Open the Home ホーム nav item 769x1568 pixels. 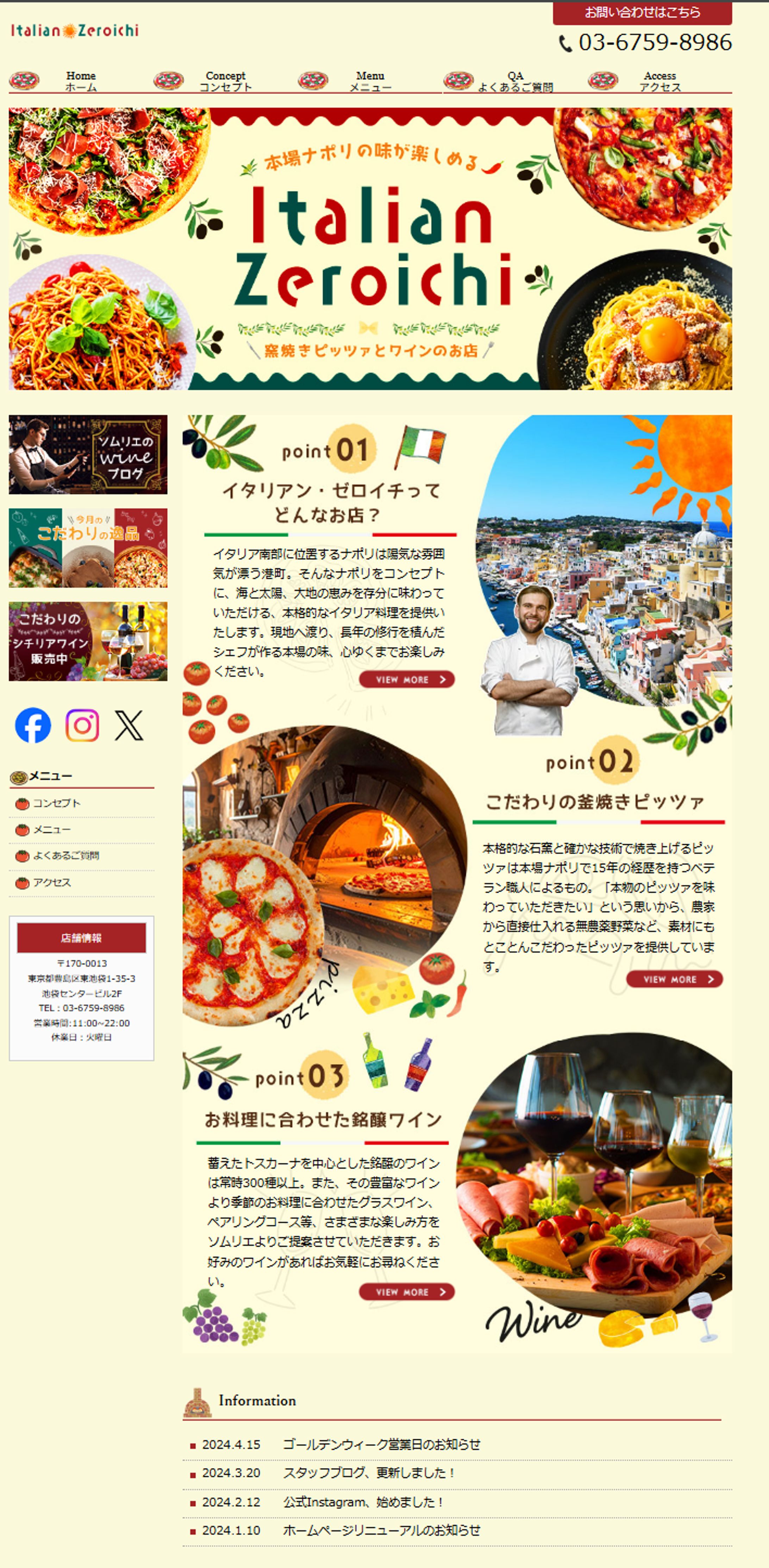coord(80,81)
